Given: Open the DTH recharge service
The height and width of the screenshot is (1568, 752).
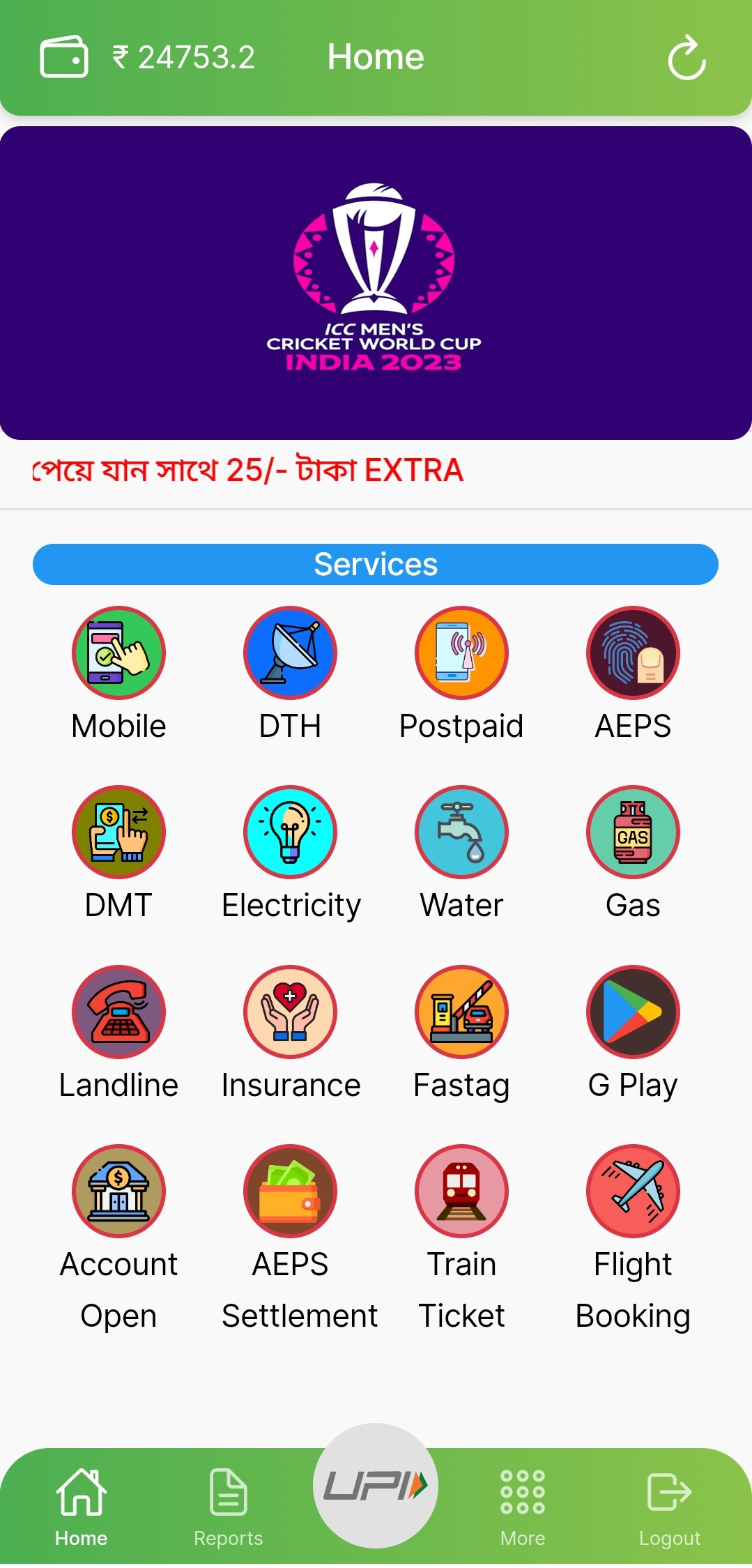Looking at the screenshot, I should point(290,653).
